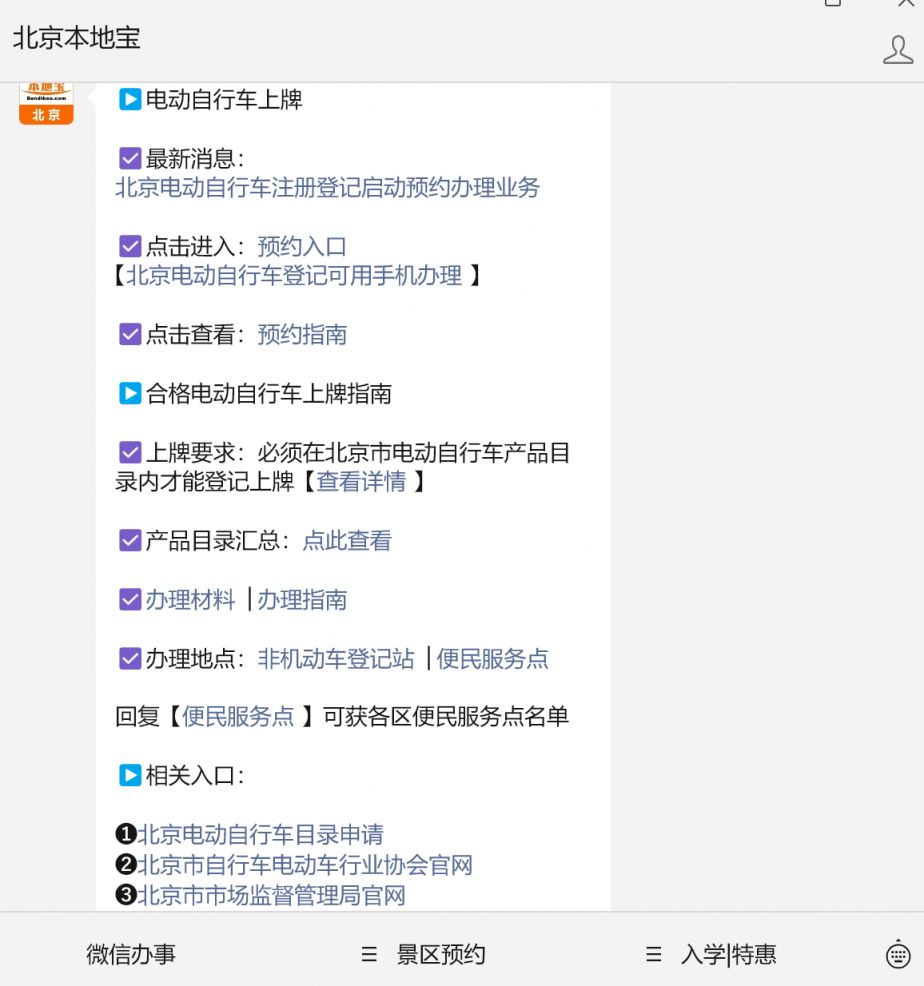Click the checkbox before 点击进入
The width and height of the screenshot is (924, 986).
(129, 245)
